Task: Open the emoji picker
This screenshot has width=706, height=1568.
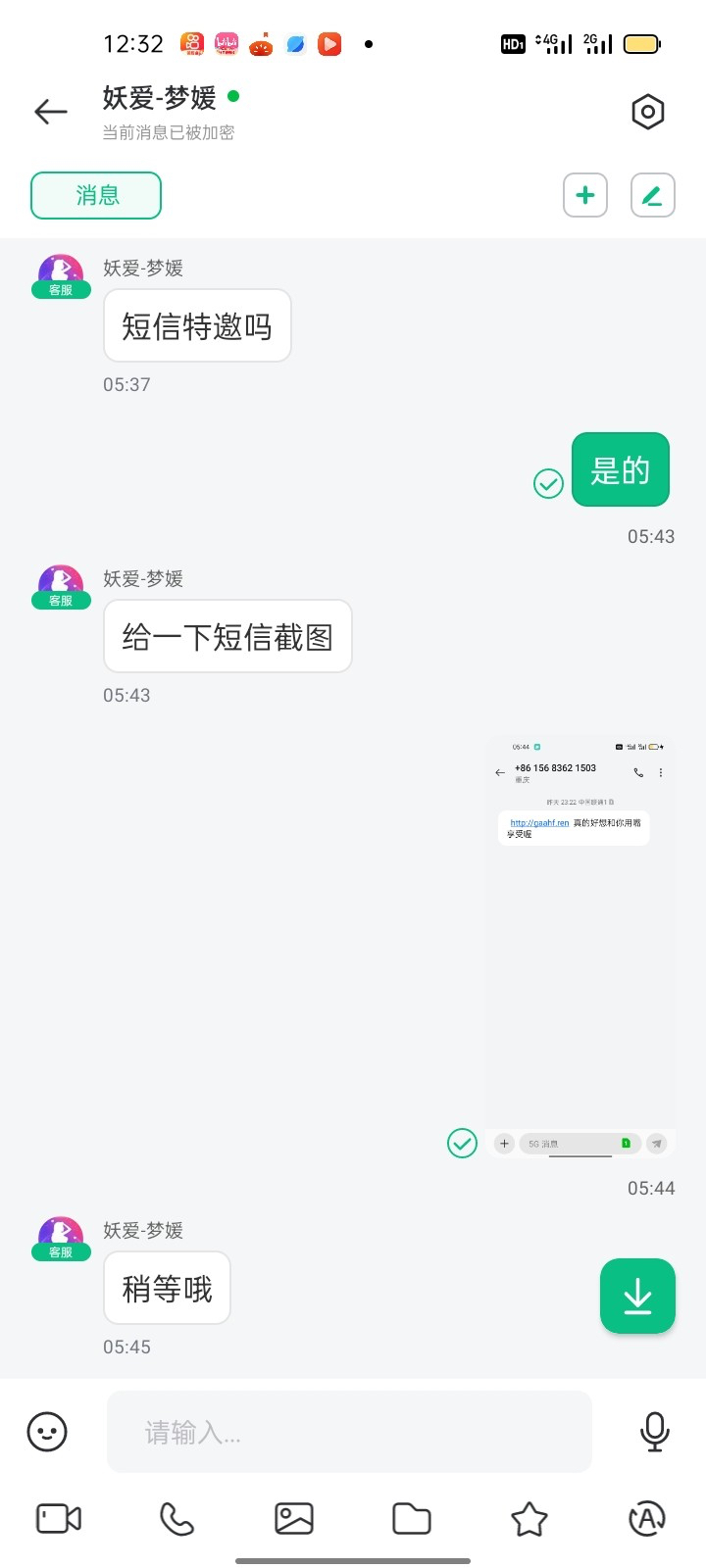Action: pyautogui.click(x=47, y=1432)
